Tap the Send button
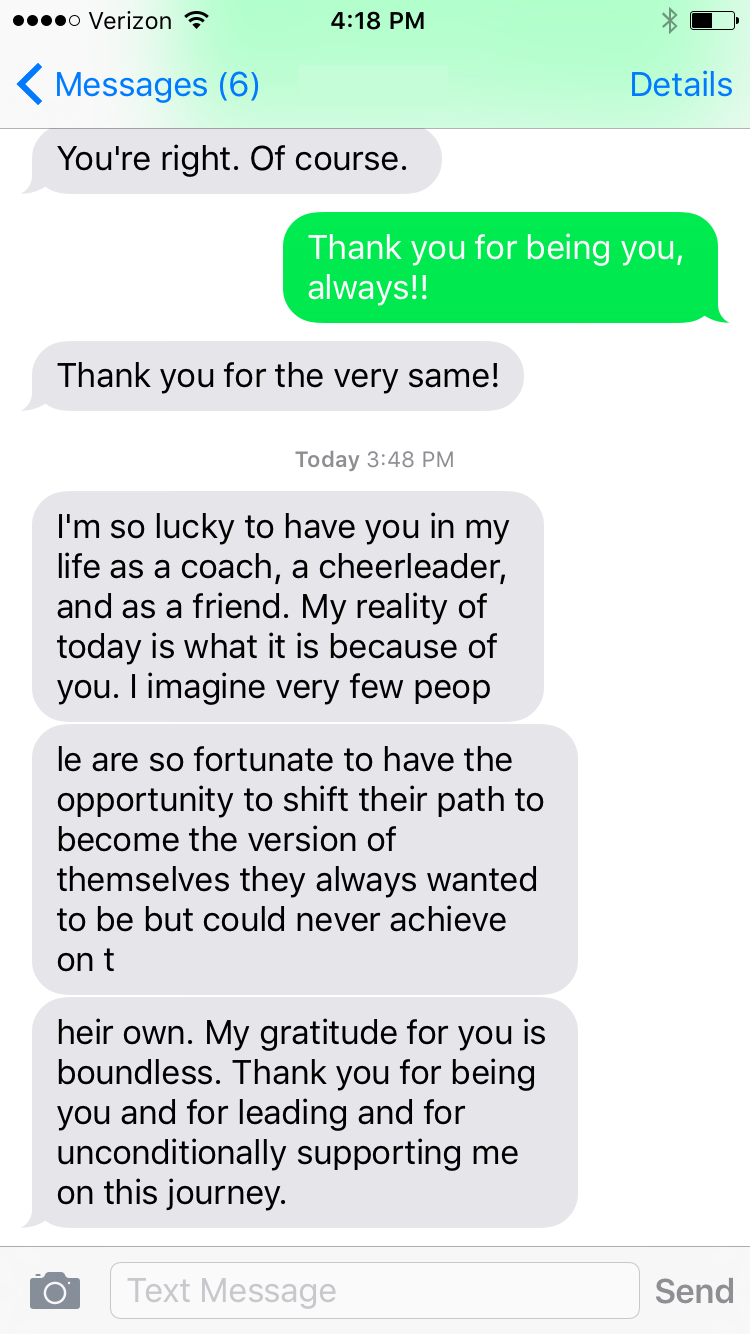 (x=694, y=1291)
